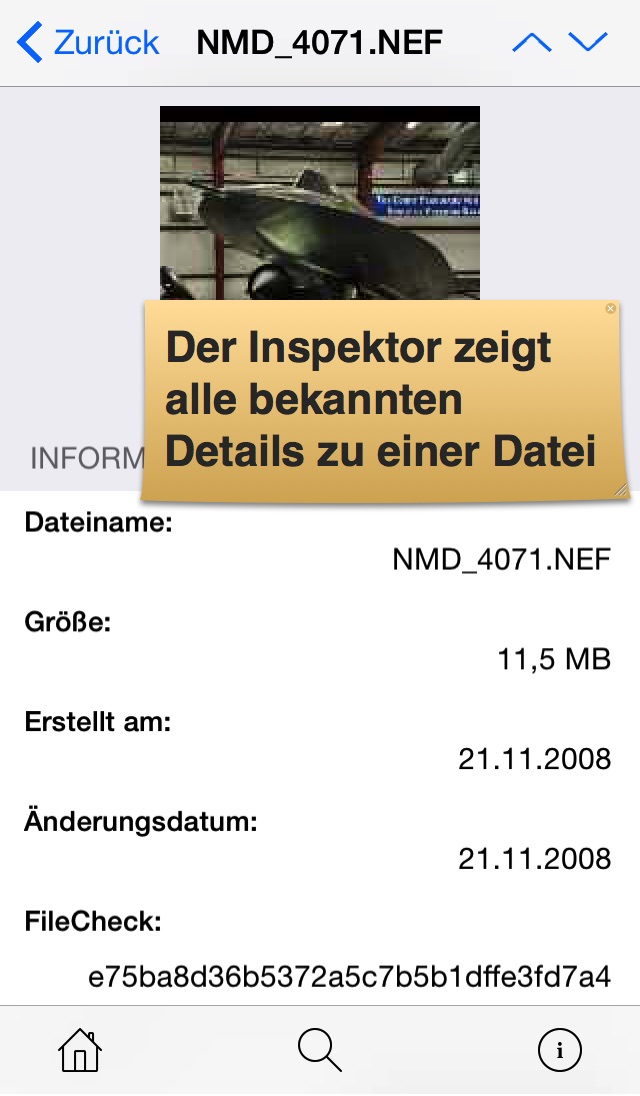The height and width of the screenshot is (1096, 640).
Task: Tap the info icon in the bottom bar
Action: point(560,1050)
